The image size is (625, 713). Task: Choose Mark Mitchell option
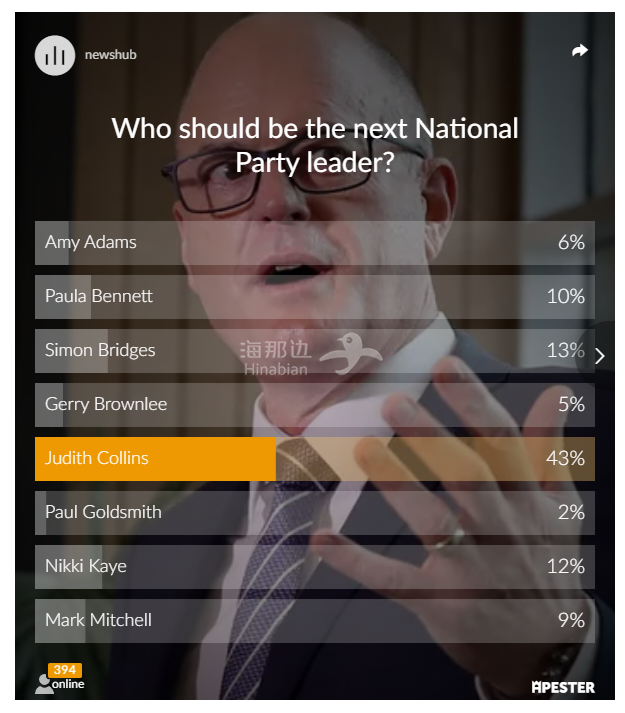point(314,621)
